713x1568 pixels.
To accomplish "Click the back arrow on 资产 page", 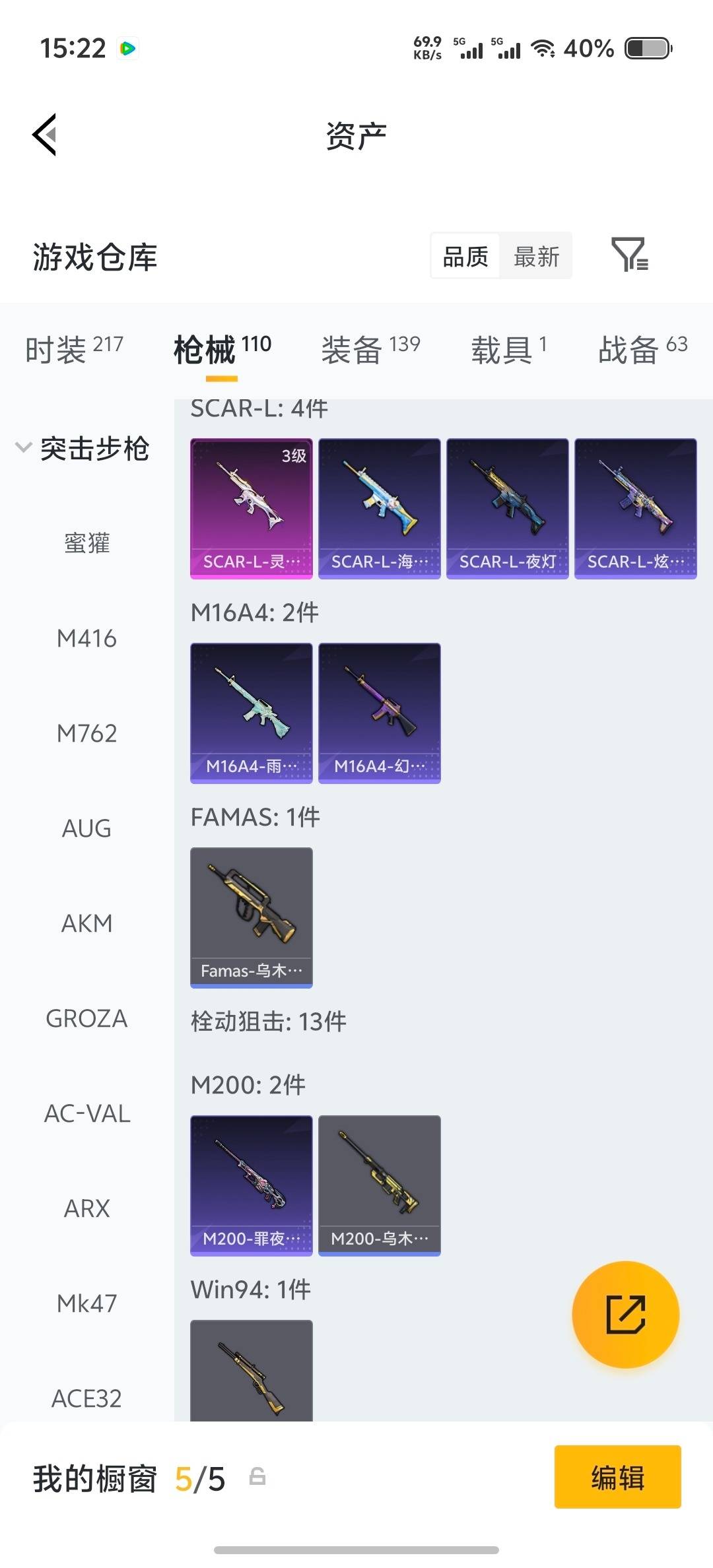I will click(x=44, y=135).
